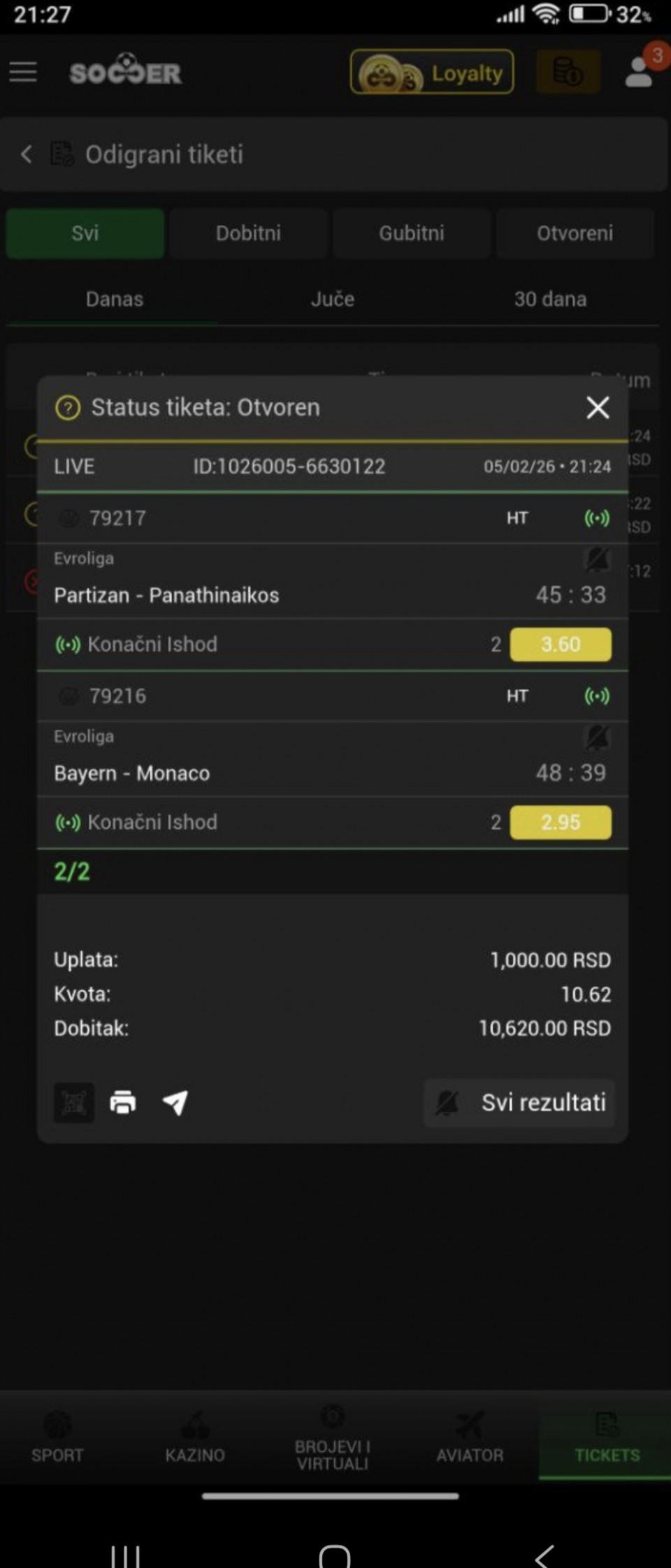Share ticket via paper plane icon
The width and height of the screenshot is (671, 1568).
175,1102
